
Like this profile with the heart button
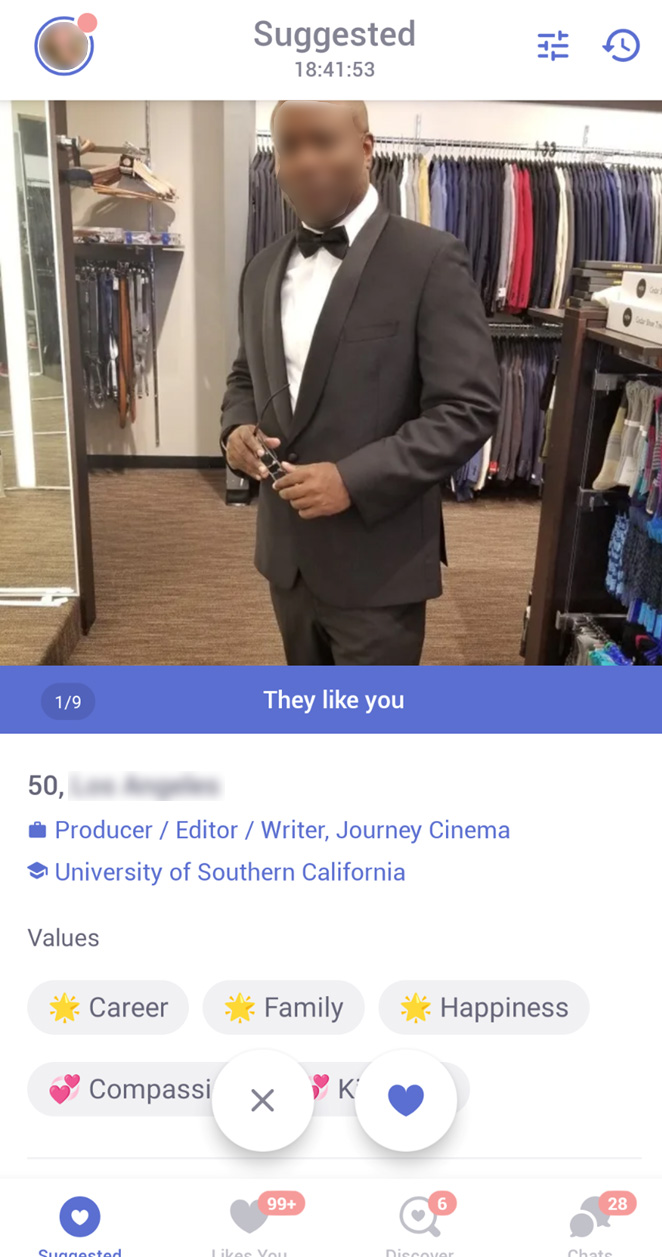(x=406, y=1100)
